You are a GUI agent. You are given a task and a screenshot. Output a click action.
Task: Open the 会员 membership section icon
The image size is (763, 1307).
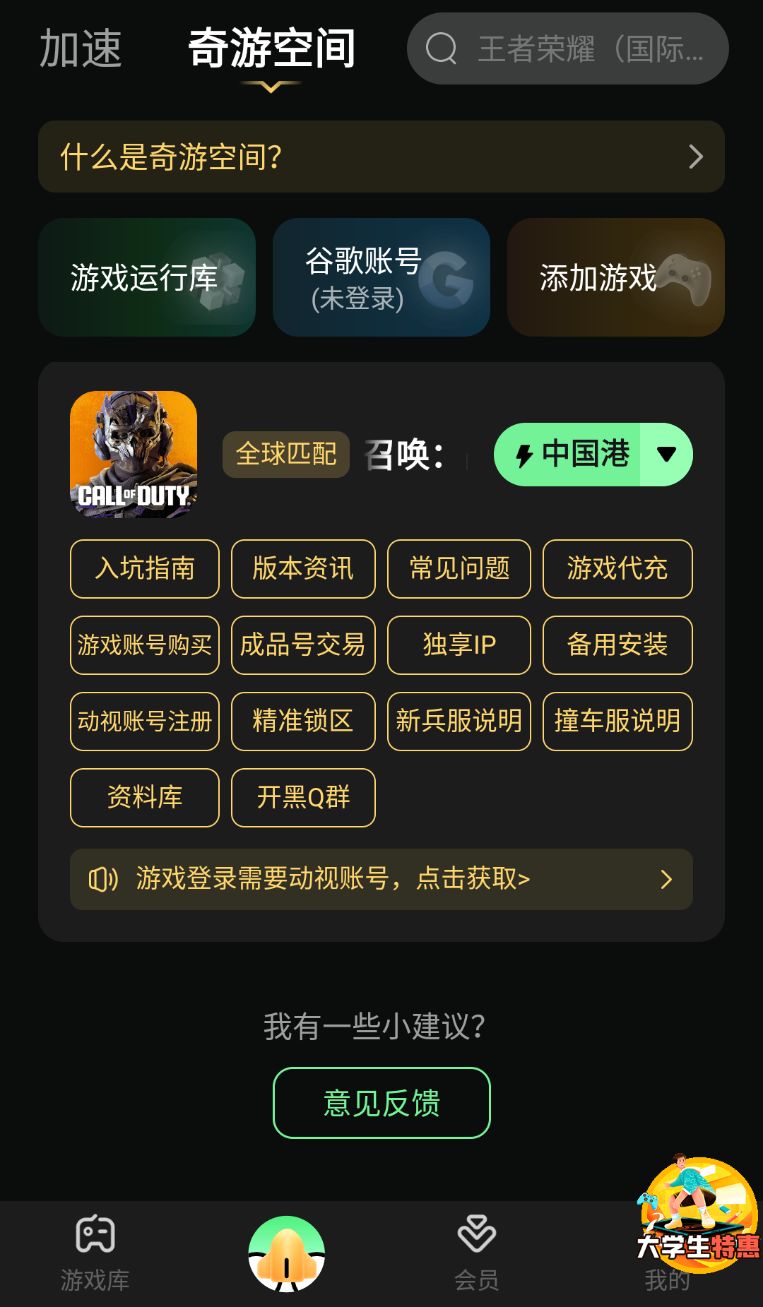pos(477,1235)
